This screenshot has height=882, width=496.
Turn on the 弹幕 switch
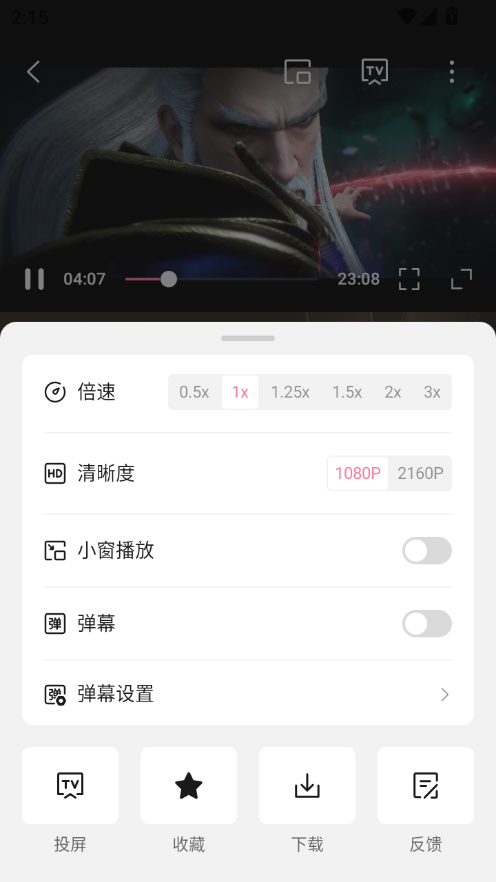427,624
